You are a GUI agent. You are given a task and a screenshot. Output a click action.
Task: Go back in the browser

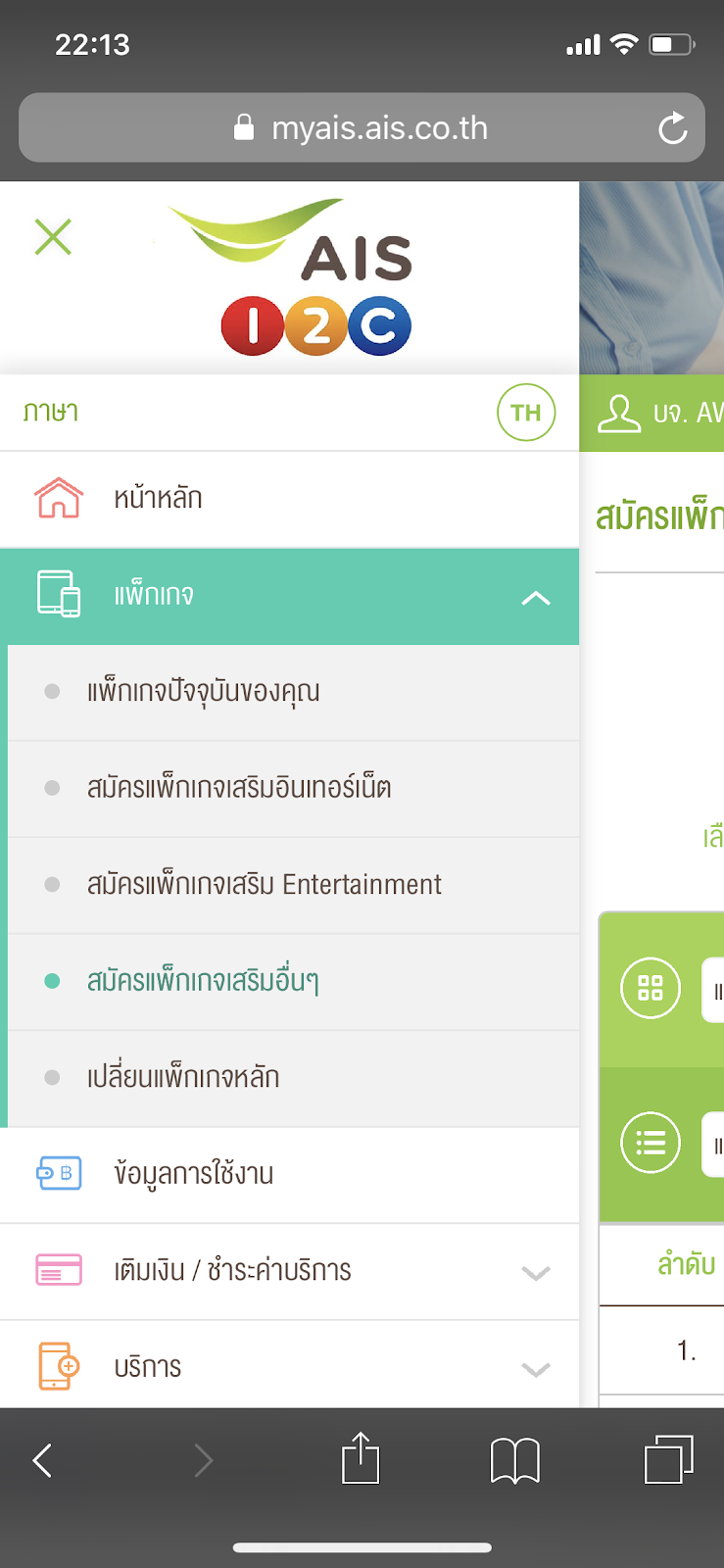(42, 1460)
